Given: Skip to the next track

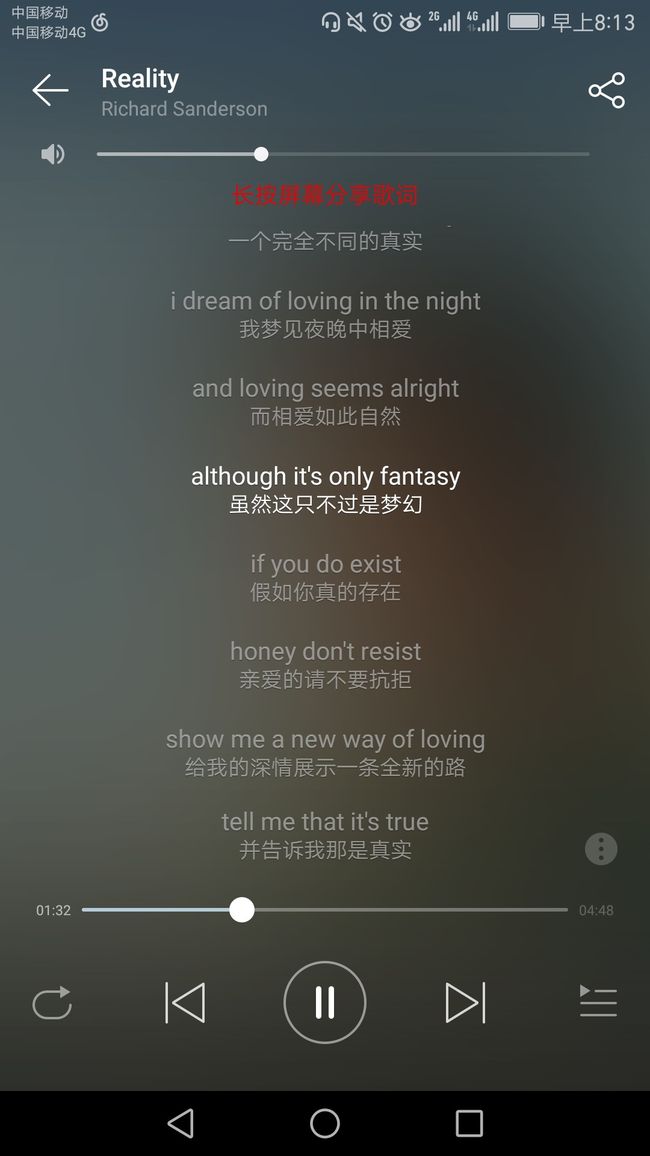Looking at the screenshot, I should click(x=466, y=1003).
